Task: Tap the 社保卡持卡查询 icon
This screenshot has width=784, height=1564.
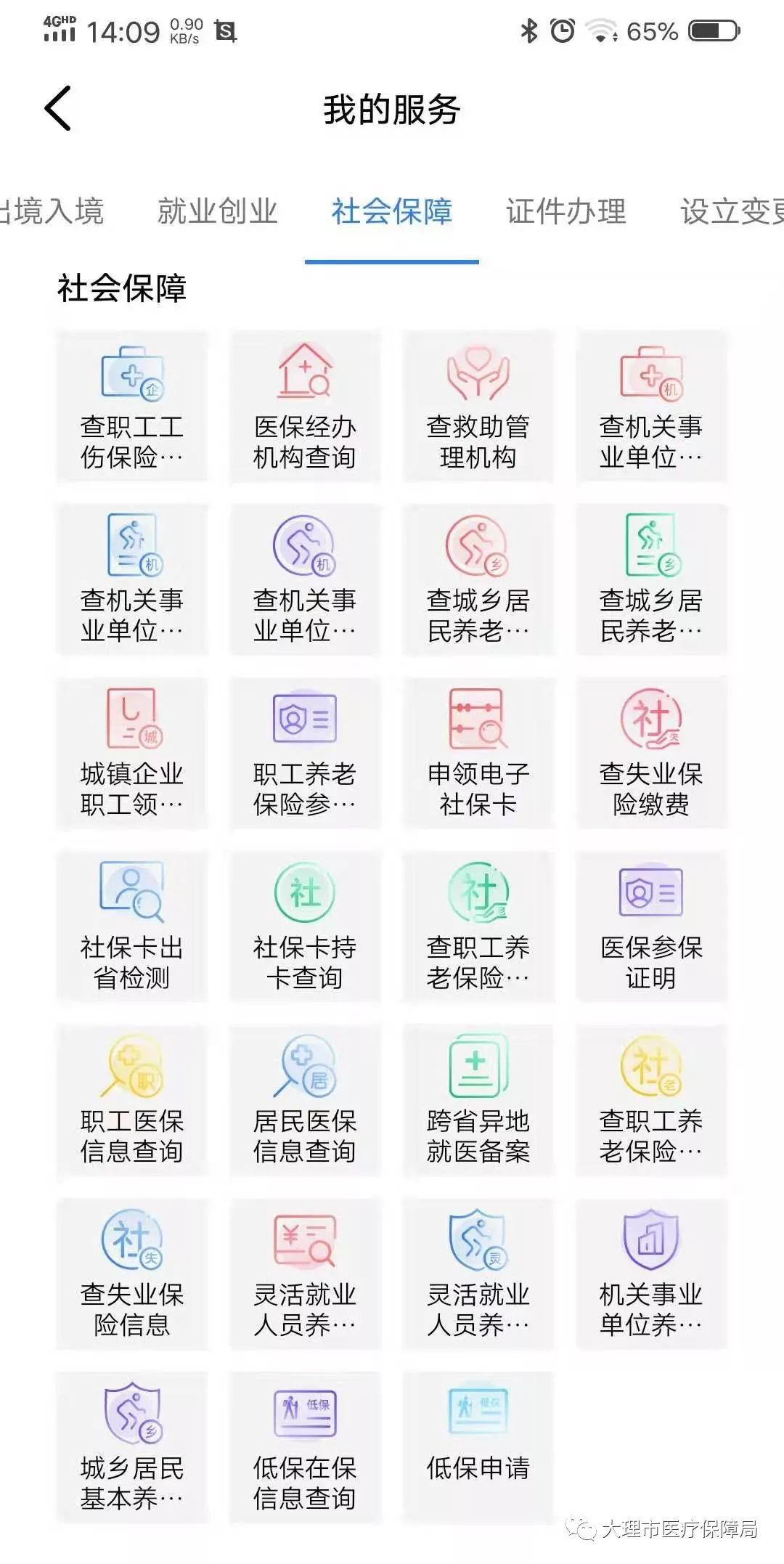Action: pyautogui.click(x=305, y=929)
